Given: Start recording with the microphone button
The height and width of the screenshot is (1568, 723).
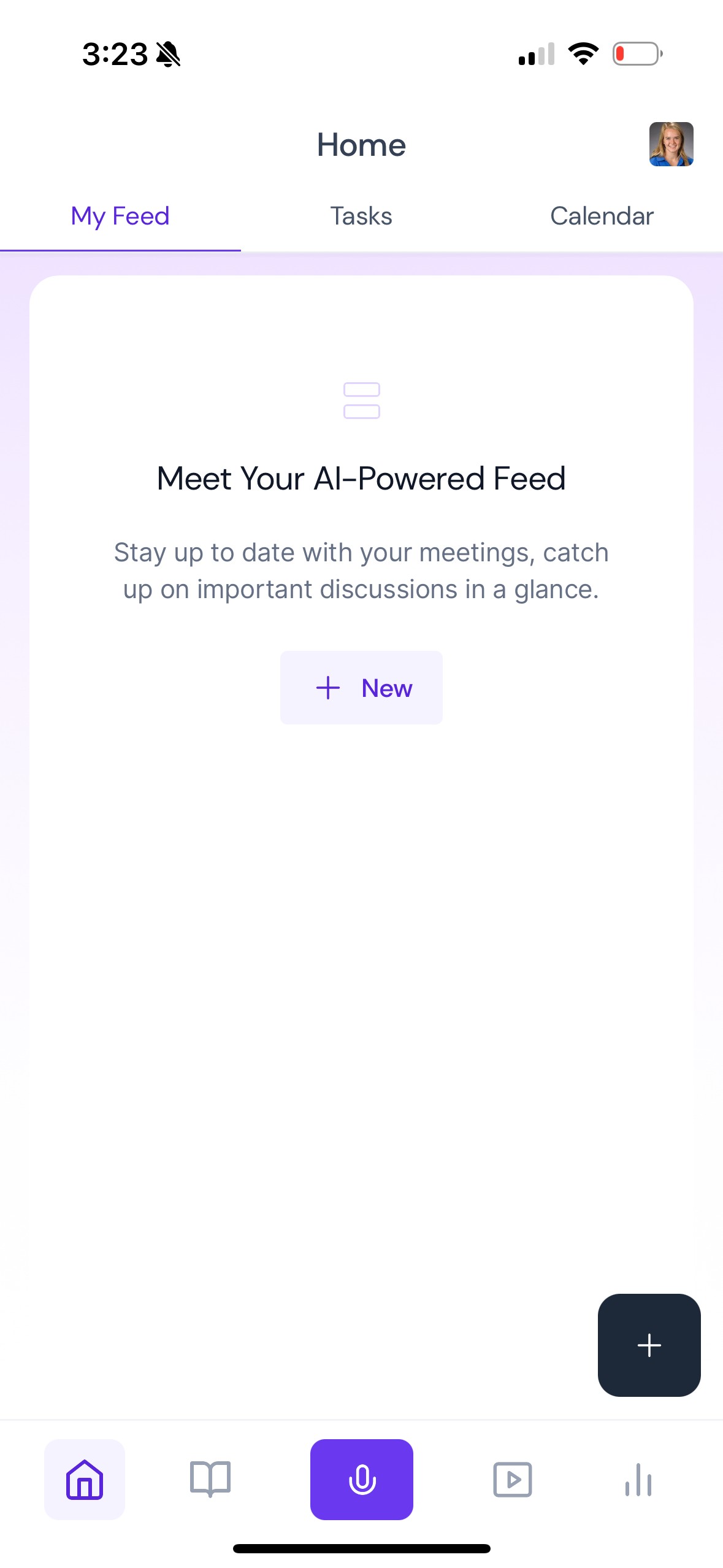Looking at the screenshot, I should [x=361, y=1479].
